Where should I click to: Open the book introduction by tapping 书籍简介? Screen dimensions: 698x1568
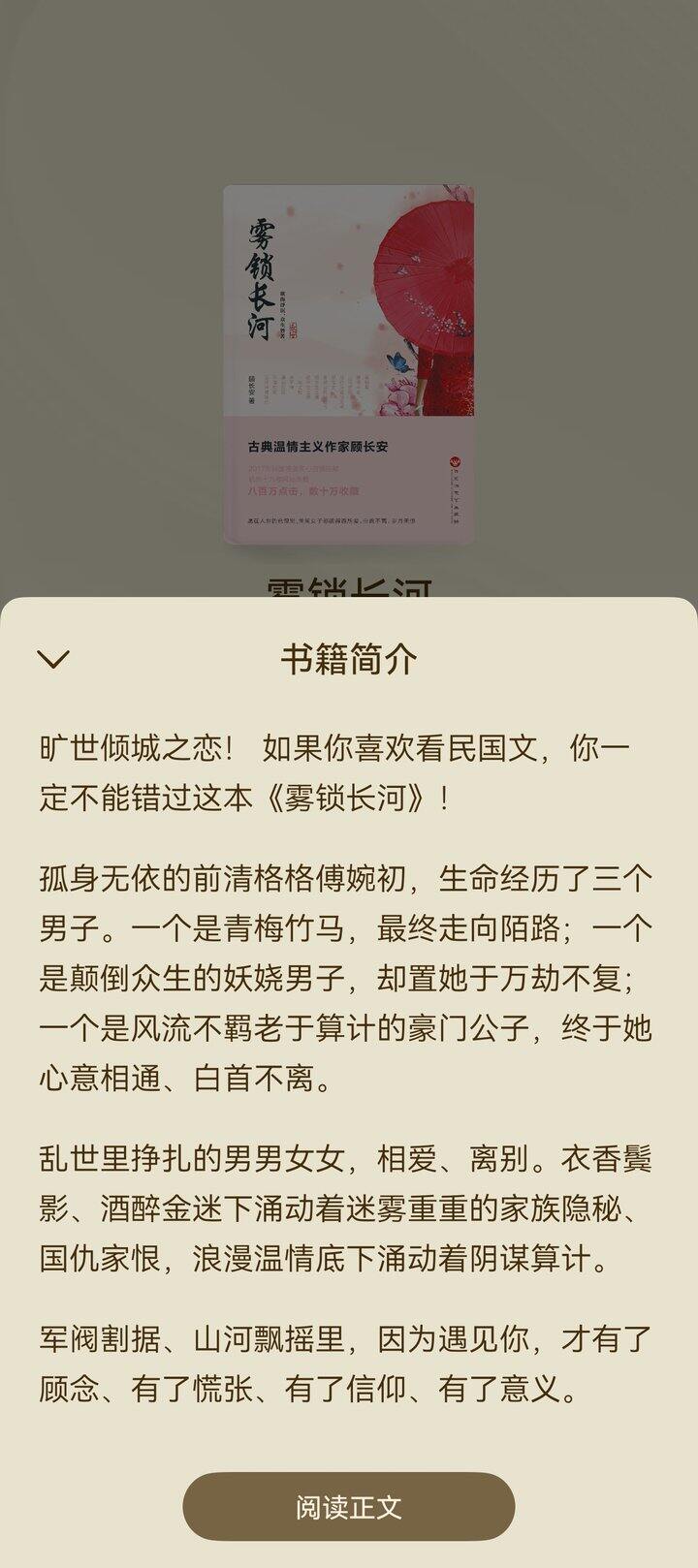coord(349,657)
